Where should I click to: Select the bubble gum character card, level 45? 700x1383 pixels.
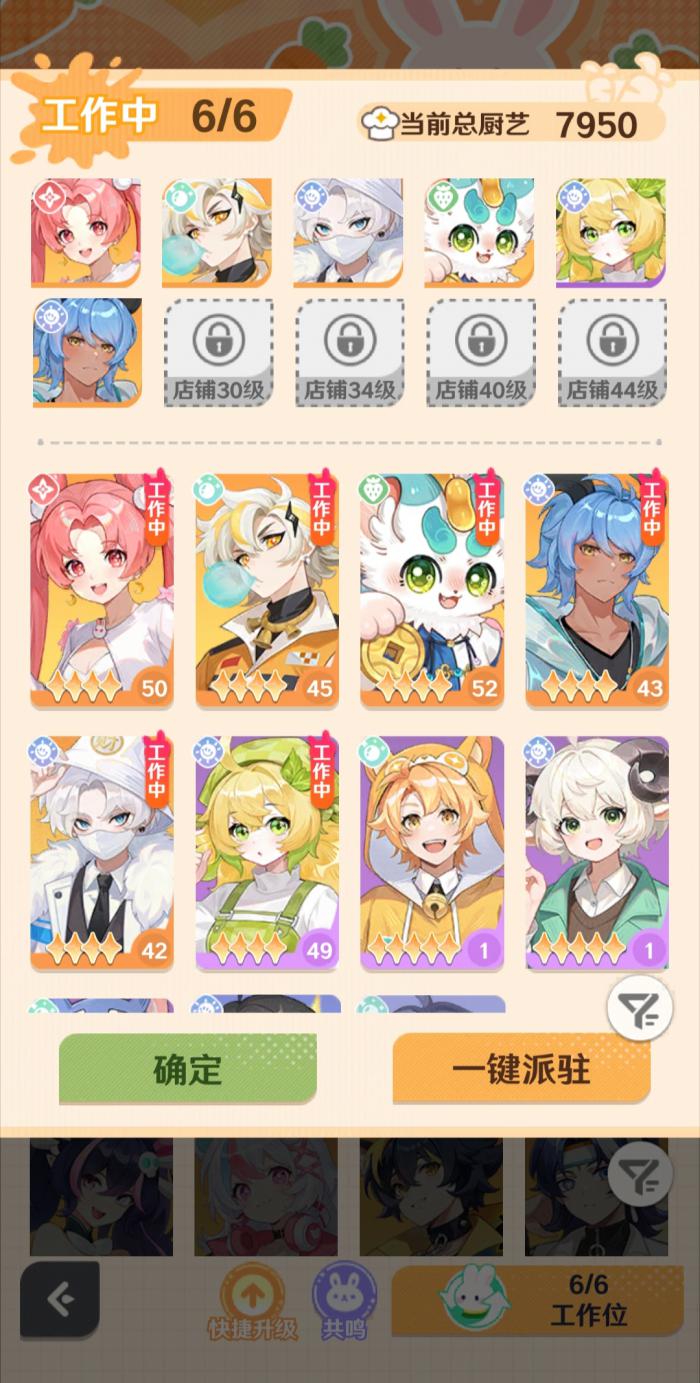pos(267,590)
